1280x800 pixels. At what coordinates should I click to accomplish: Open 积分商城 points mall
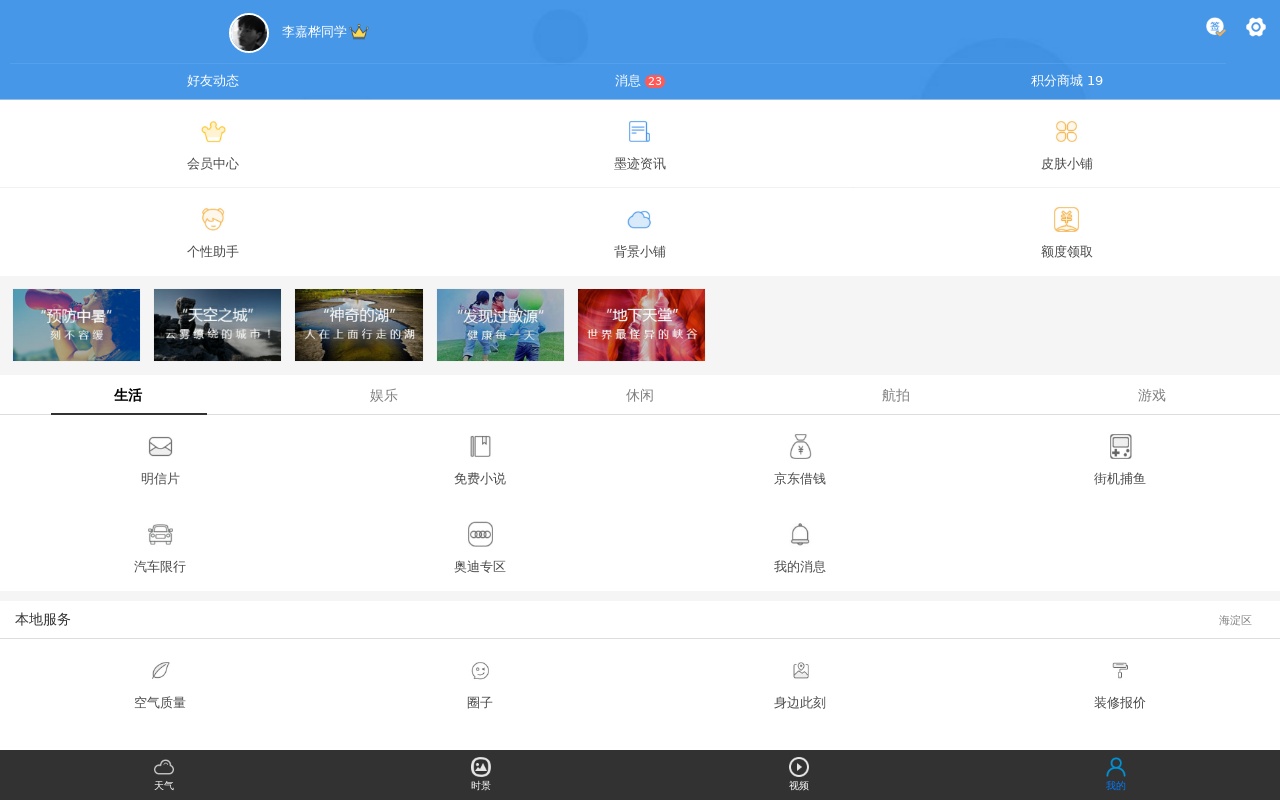coord(1066,81)
